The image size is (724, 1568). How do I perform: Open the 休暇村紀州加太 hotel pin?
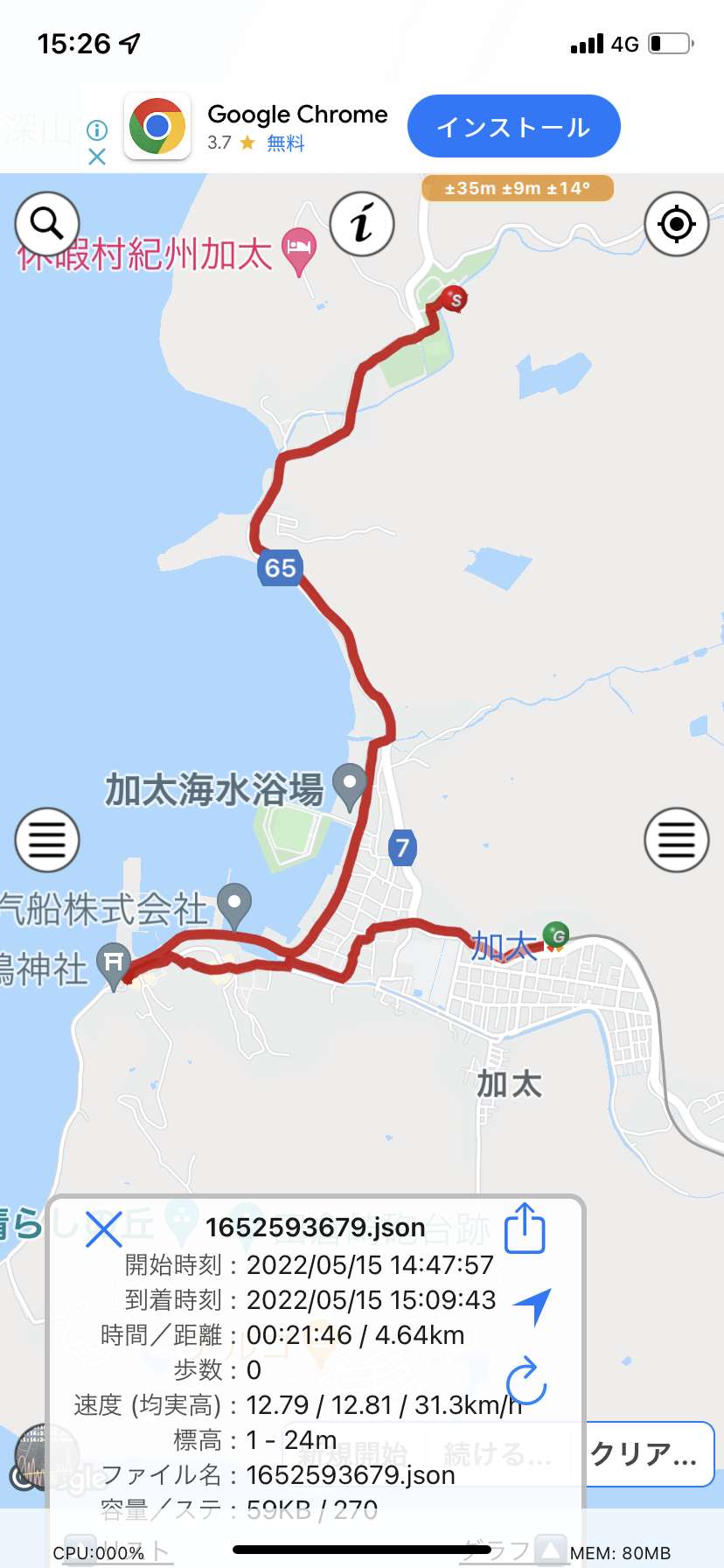[299, 251]
